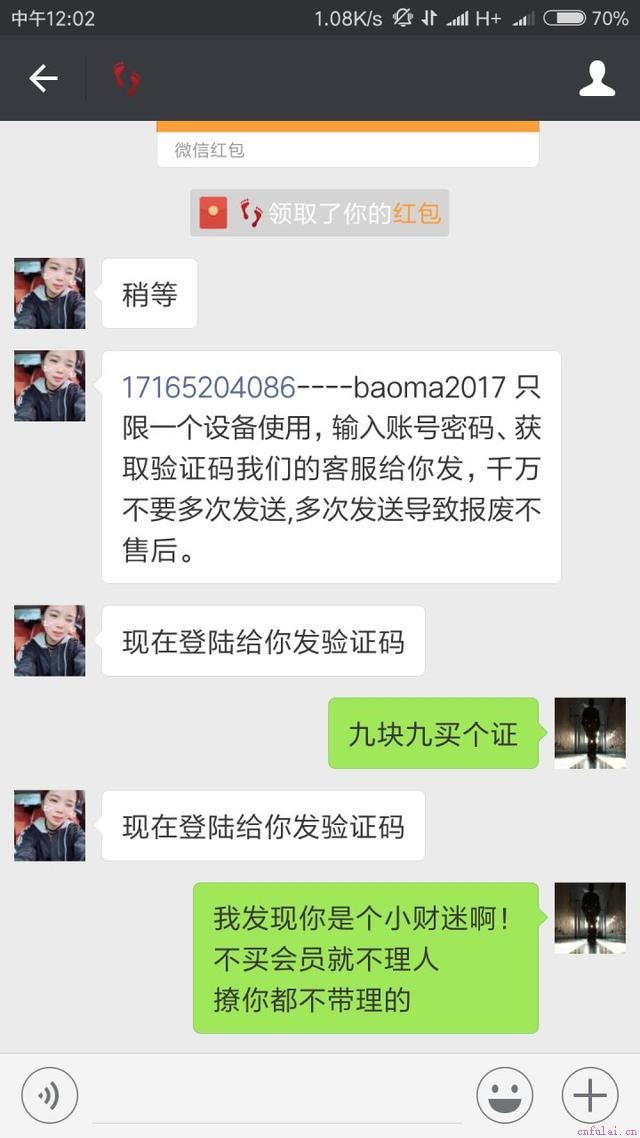Go back to the chat list
Image resolution: width=640 pixels, height=1138 pixels.
[x=43, y=78]
